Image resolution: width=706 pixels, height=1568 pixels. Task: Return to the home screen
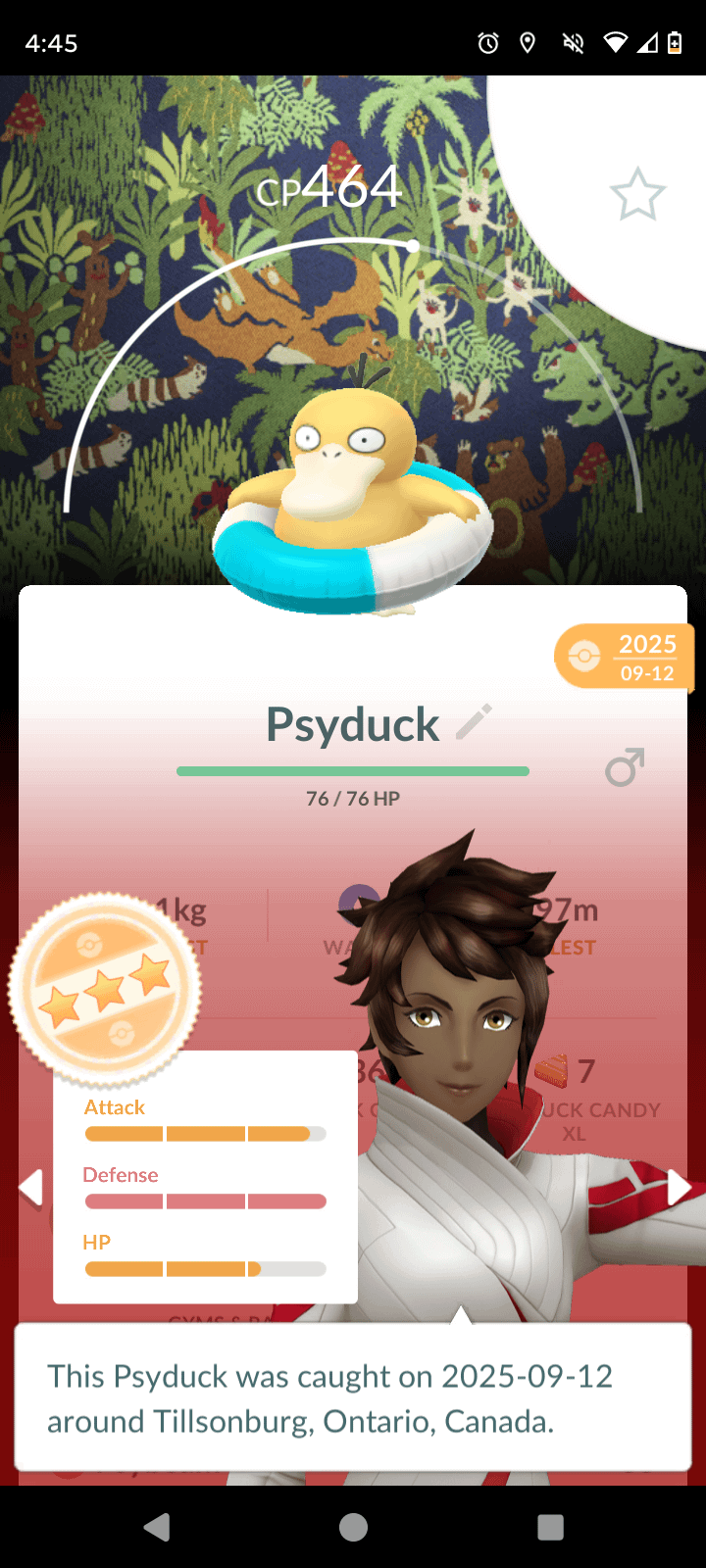[353, 1527]
